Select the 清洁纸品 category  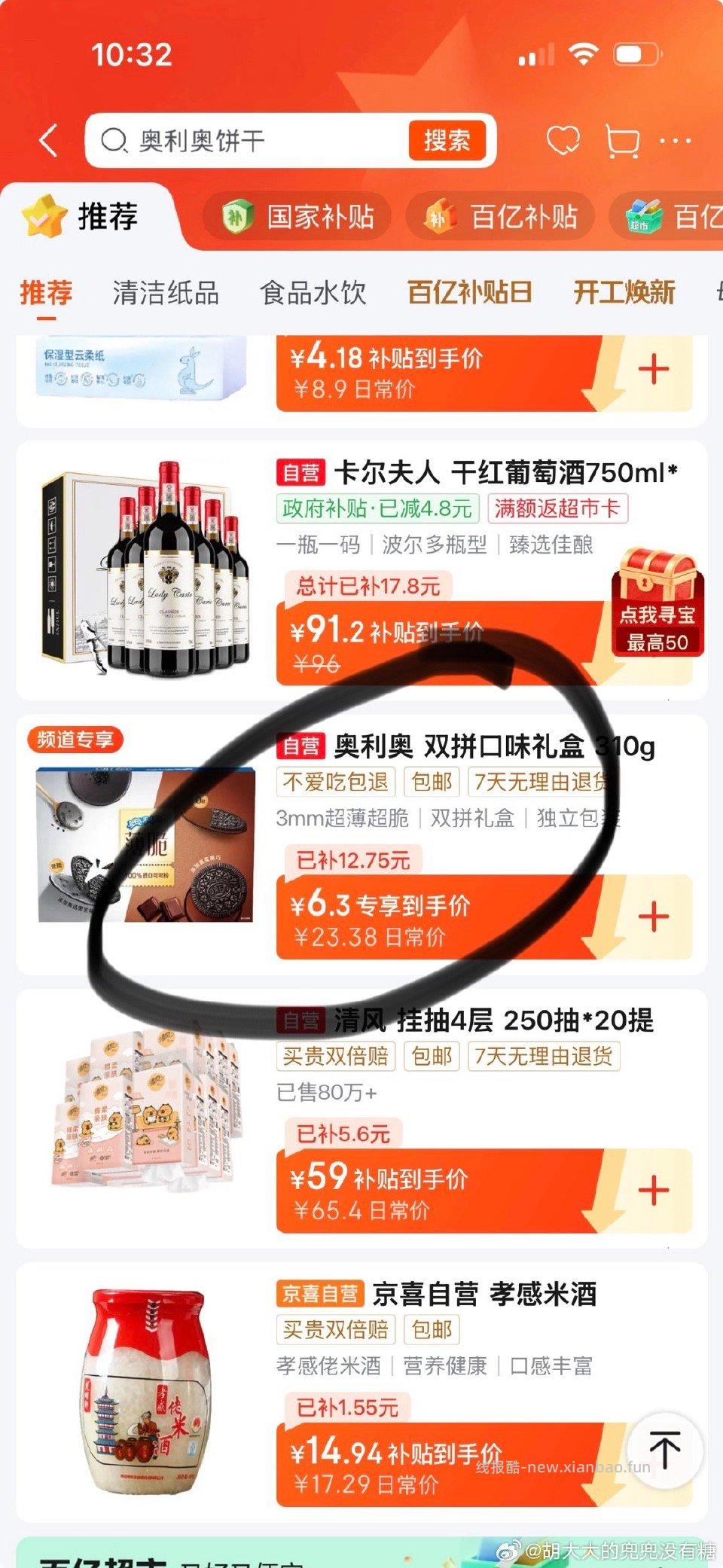point(164,293)
